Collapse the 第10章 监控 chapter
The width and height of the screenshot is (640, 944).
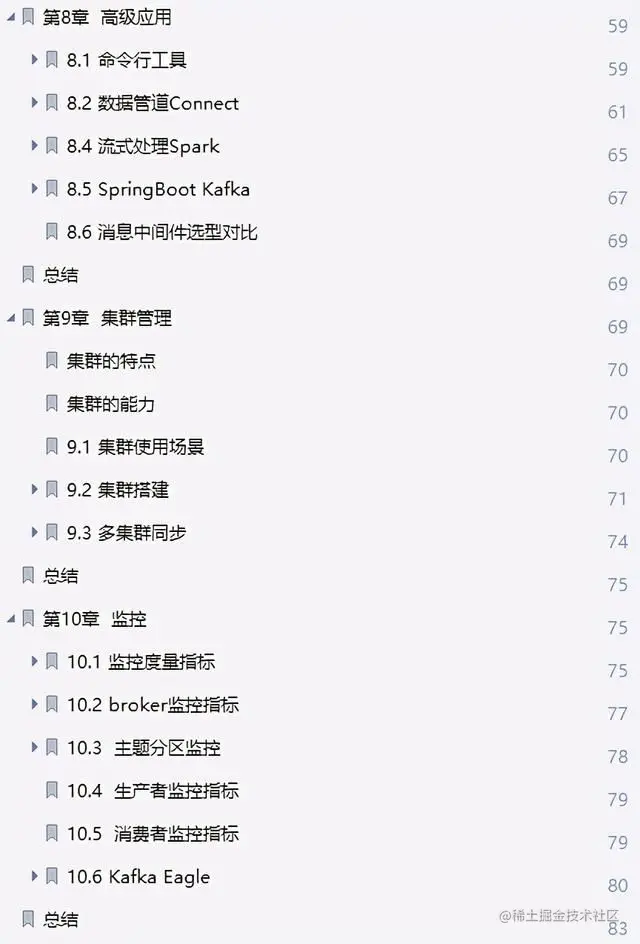tap(10, 619)
